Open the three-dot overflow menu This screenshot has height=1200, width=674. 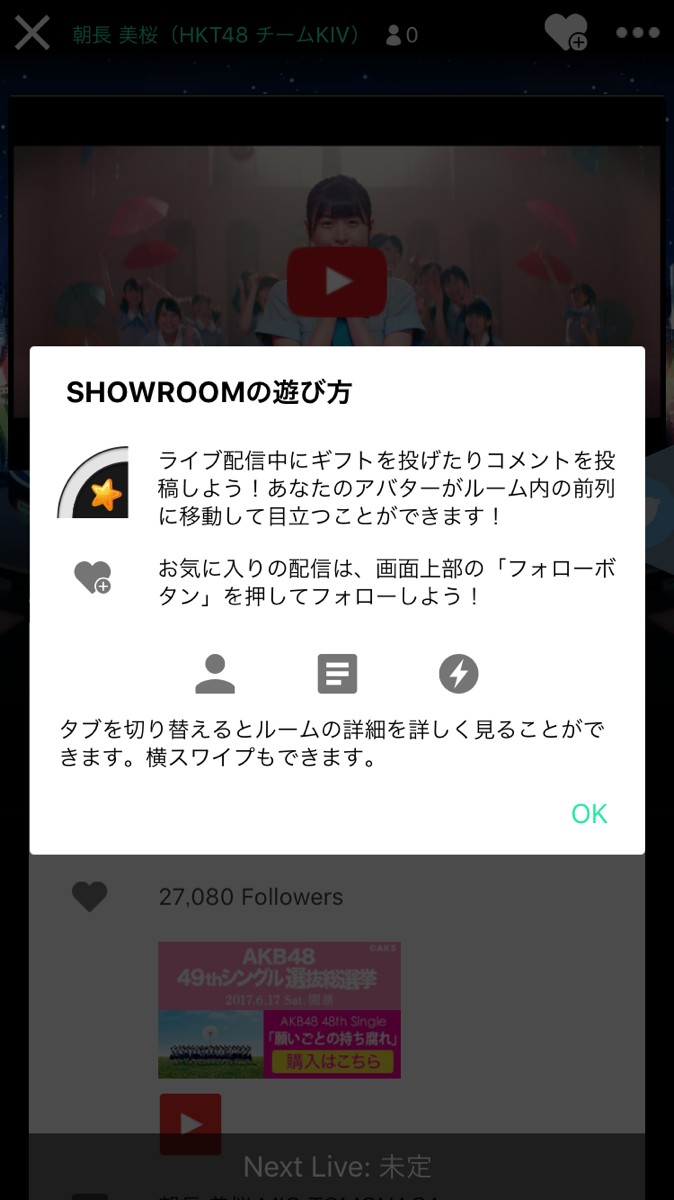[x=637, y=33]
